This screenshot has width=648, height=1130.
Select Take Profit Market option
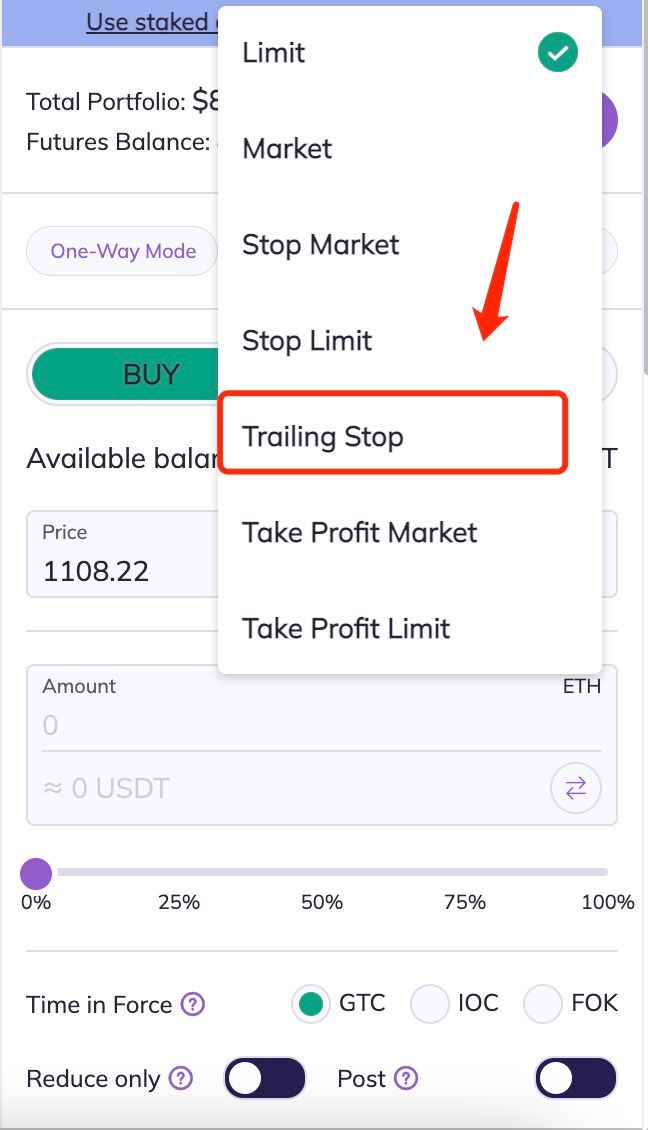coord(409,533)
